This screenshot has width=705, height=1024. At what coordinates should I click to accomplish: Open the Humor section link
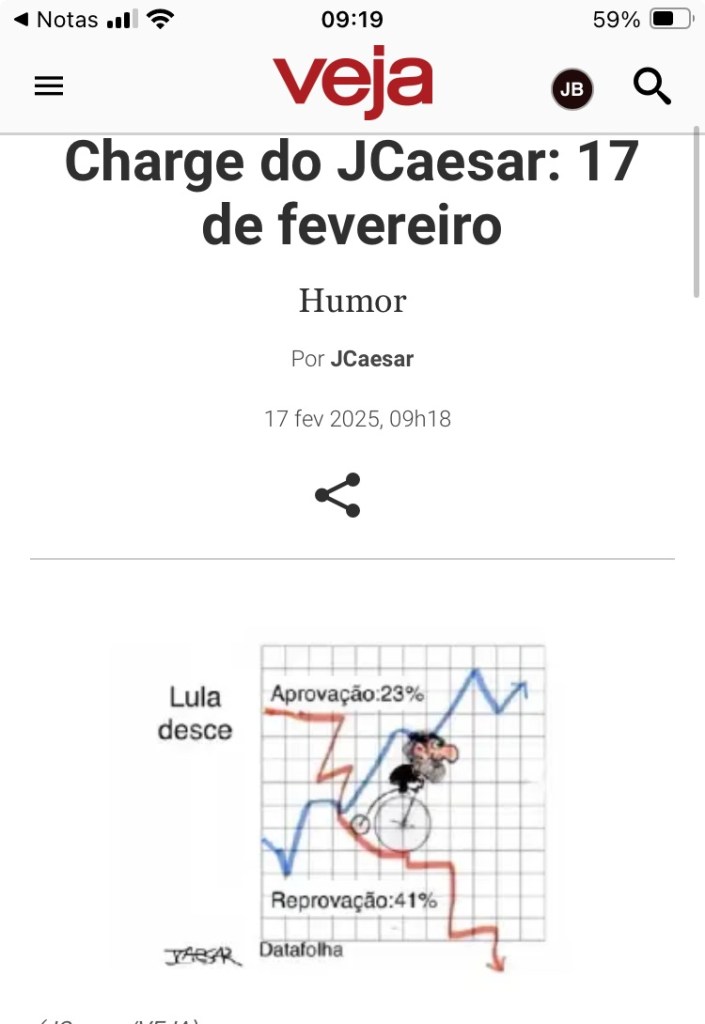coord(352,301)
